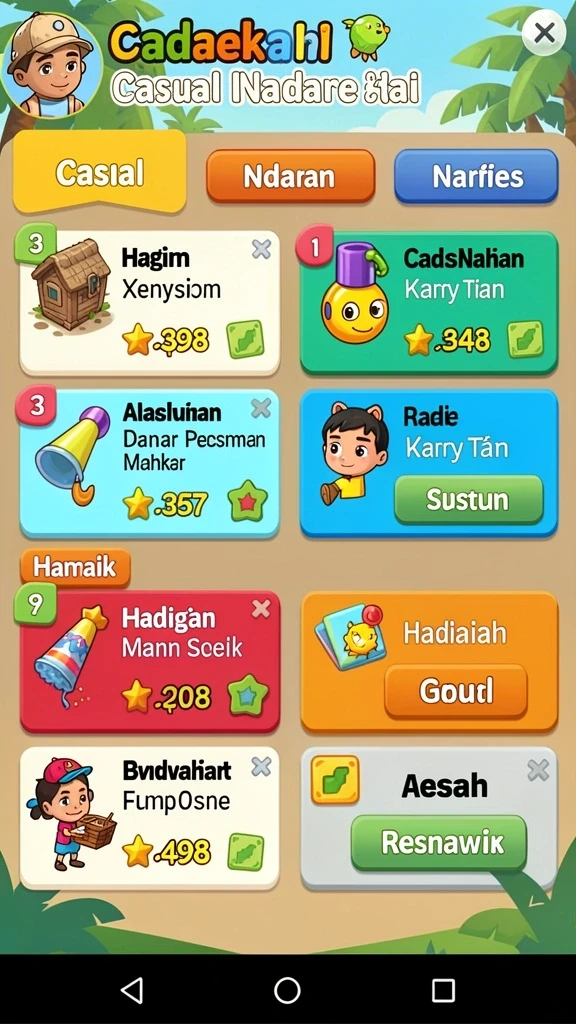
Task: Tap the Goutl button
Action: (456, 691)
